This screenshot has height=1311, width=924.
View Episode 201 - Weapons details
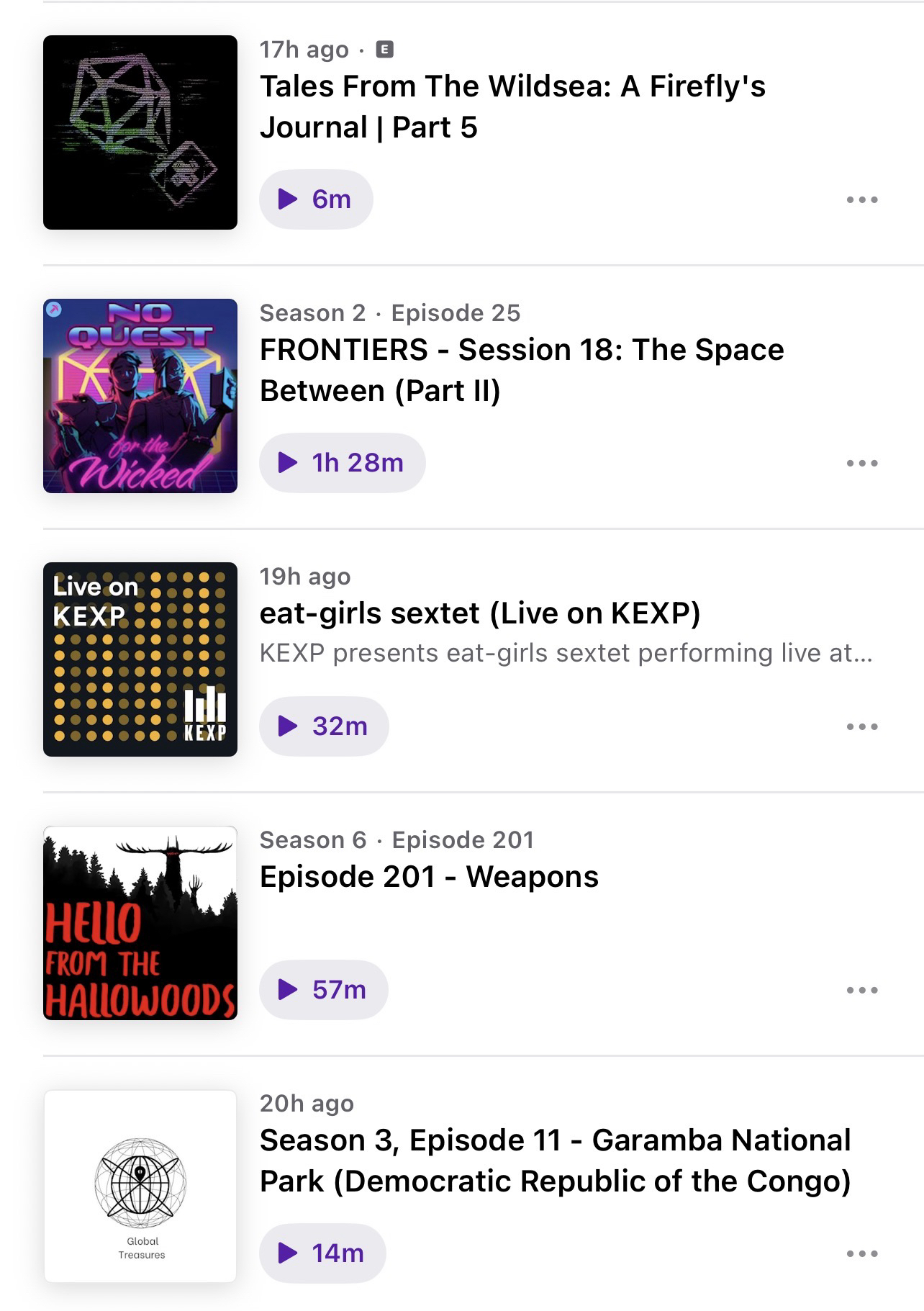429,877
